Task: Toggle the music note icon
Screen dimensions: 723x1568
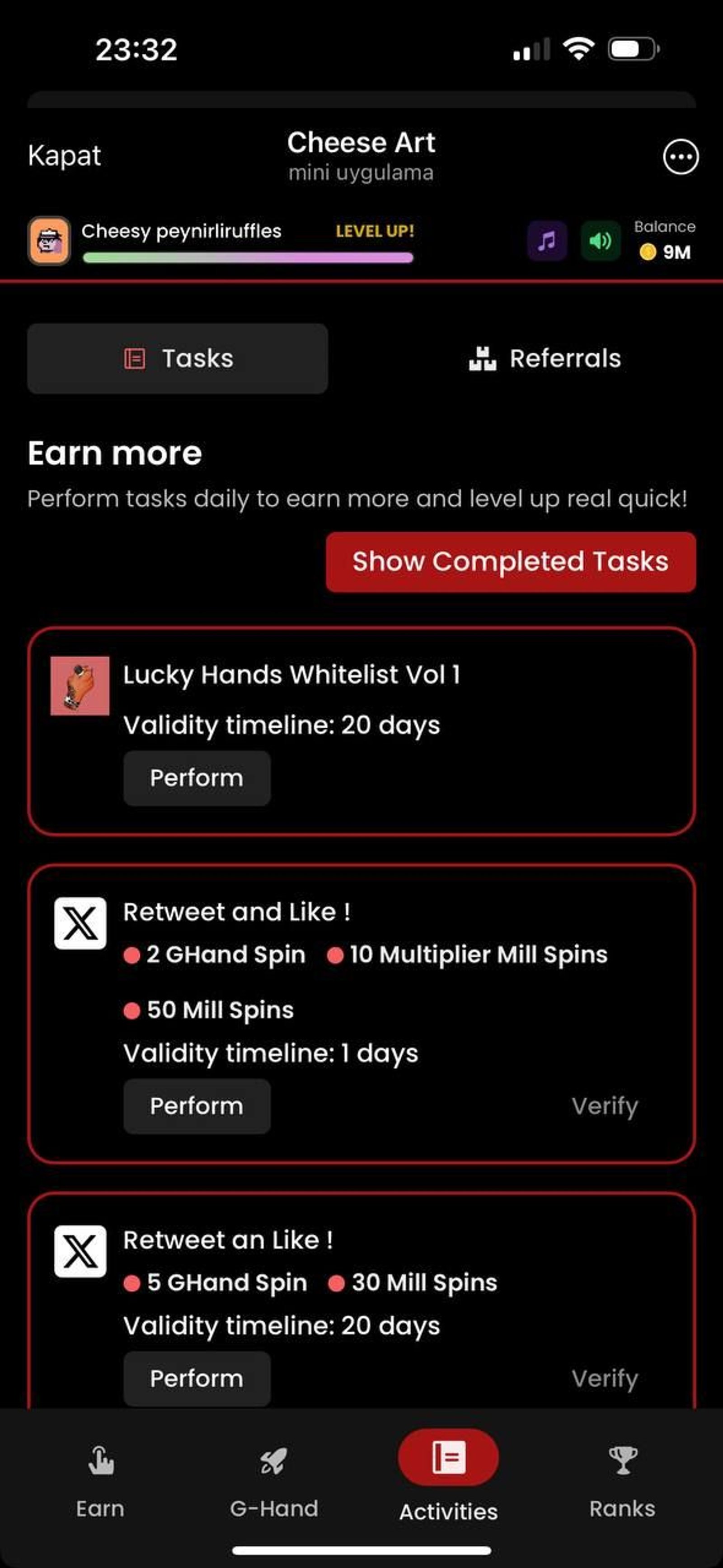Action: pyautogui.click(x=546, y=241)
